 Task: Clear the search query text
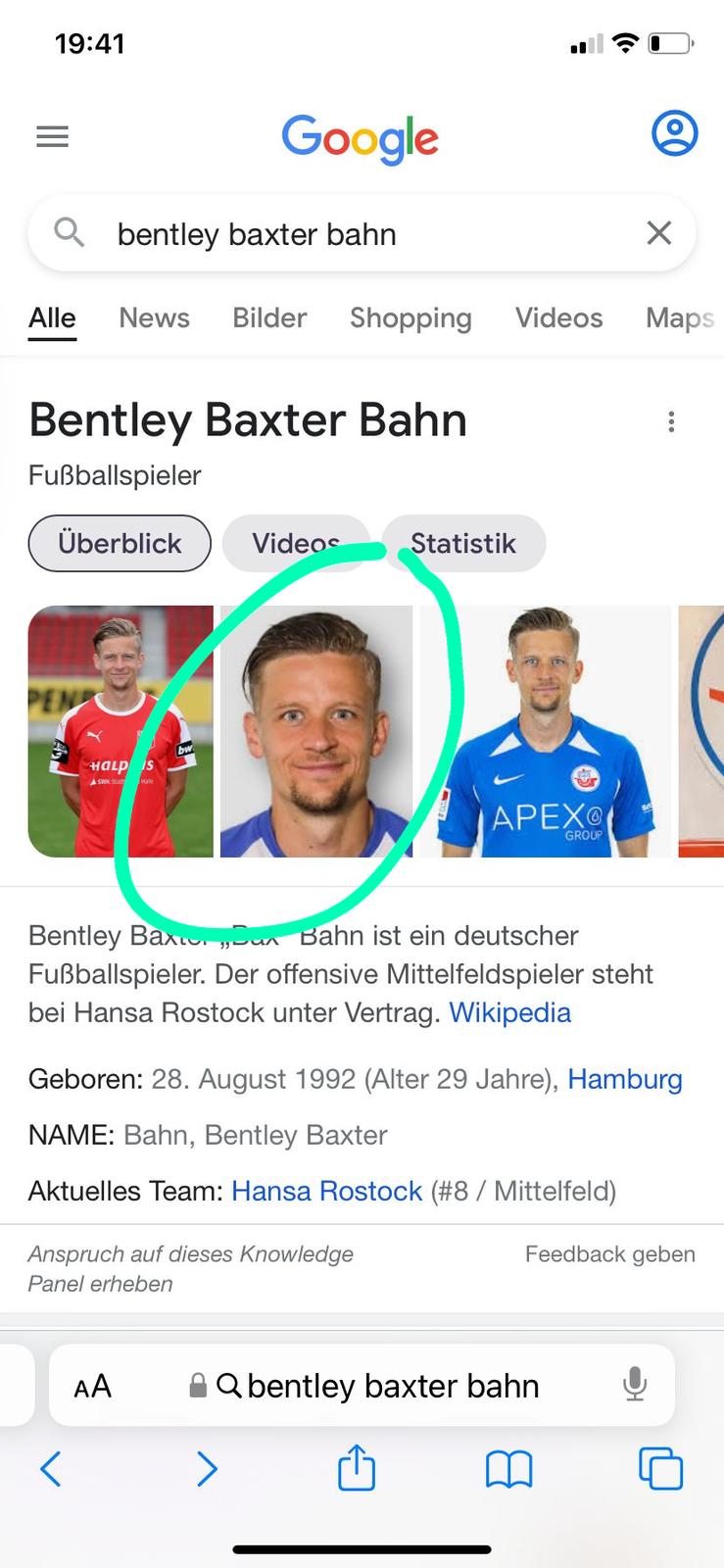tap(659, 233)
